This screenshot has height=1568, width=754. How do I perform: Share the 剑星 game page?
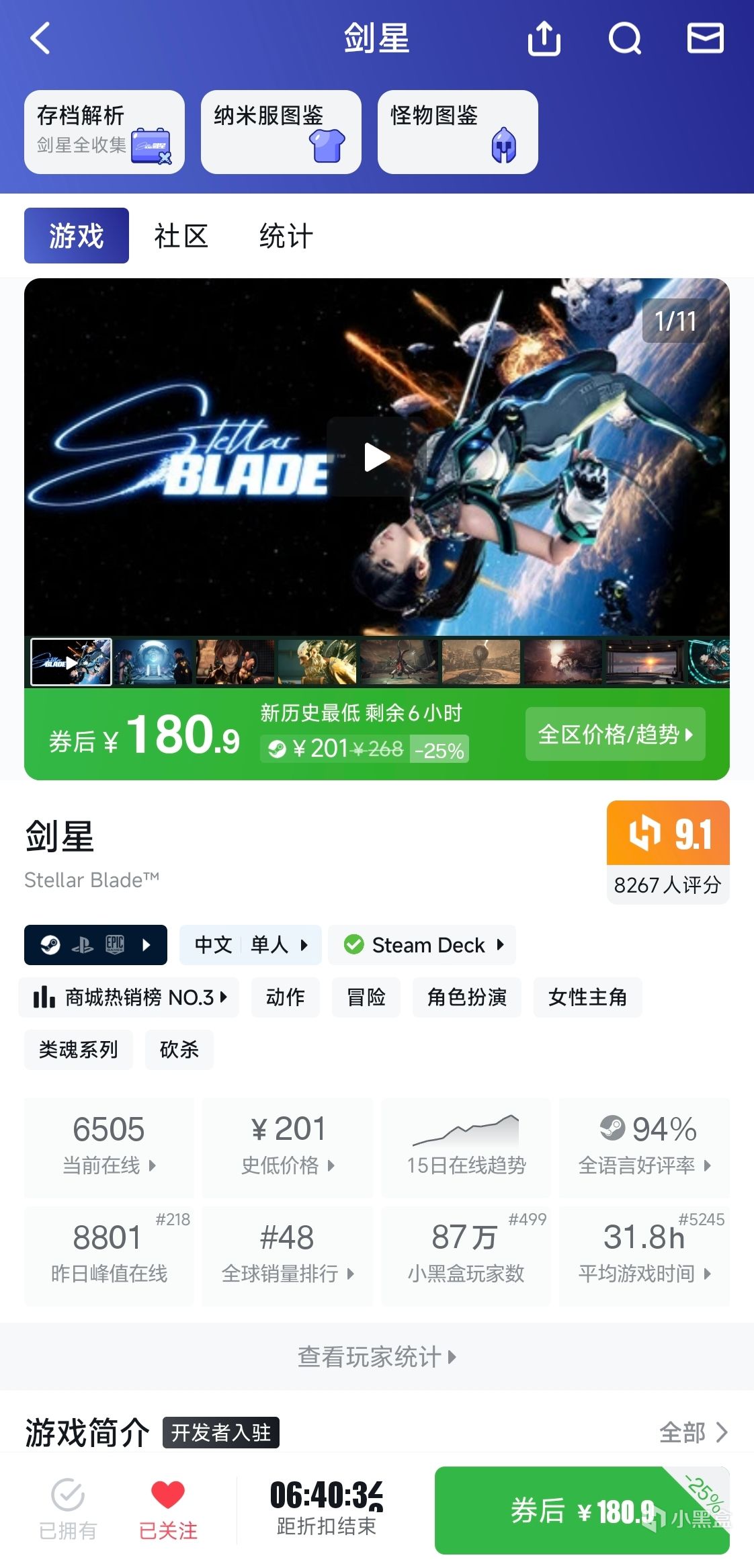coord(544,38)
